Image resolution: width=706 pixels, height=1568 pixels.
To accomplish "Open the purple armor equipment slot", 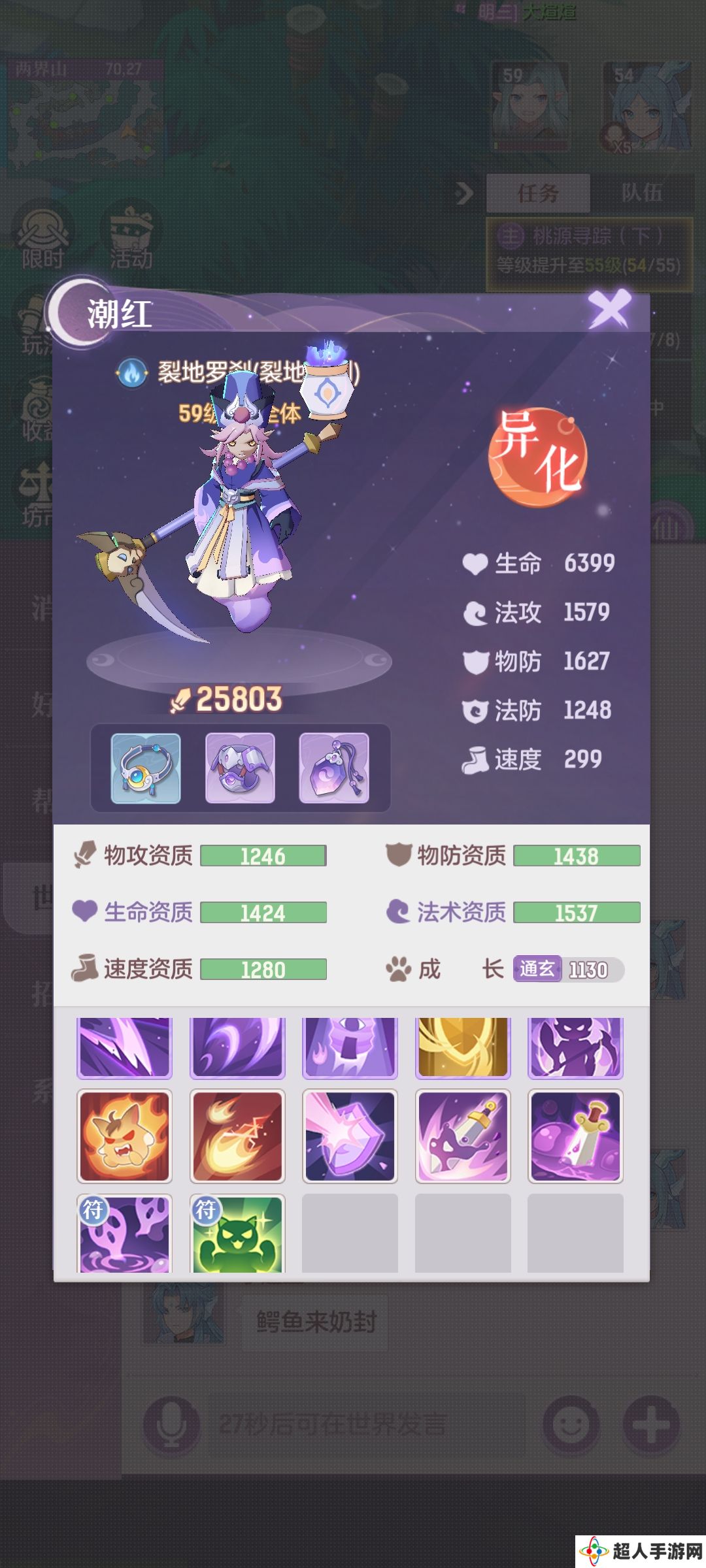I will pyautogui.click(x=240, y=768).
